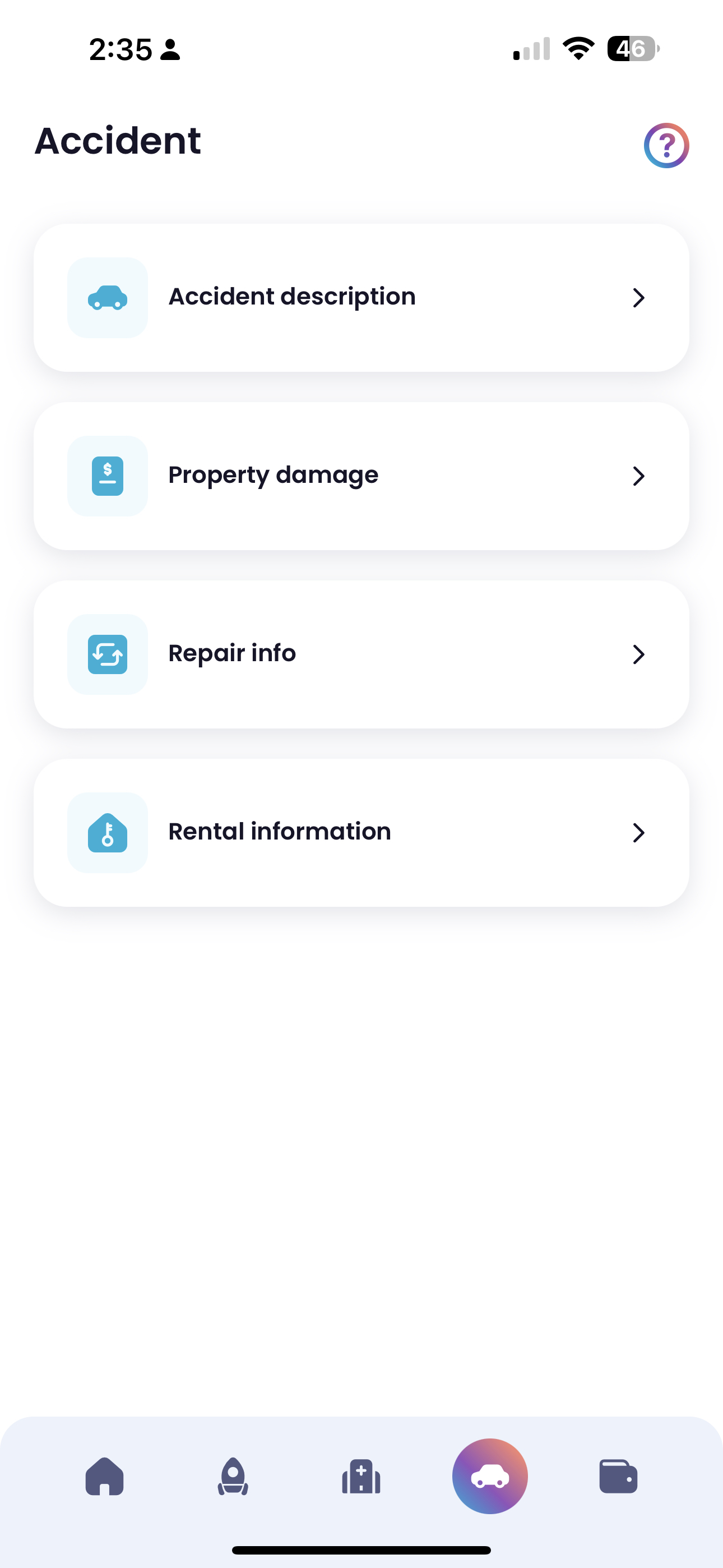Open Accident description
This screenshot has height=1568, width=723.
point(361,298)
